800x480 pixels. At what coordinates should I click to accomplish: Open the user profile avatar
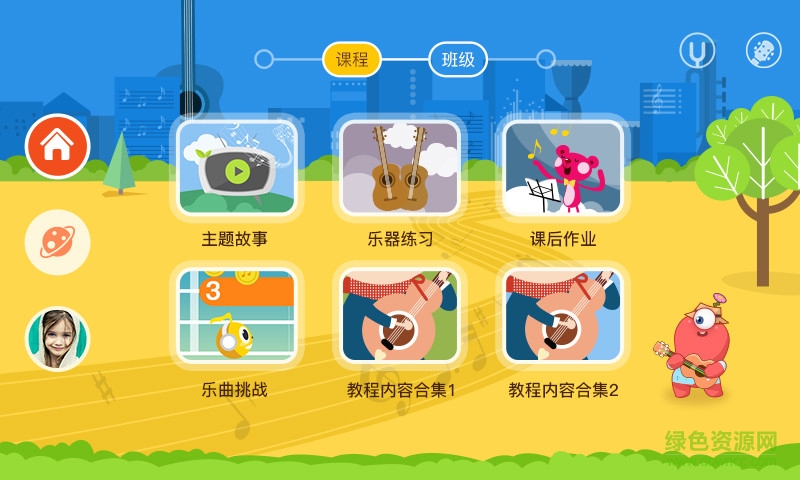[x=57, y=338]
